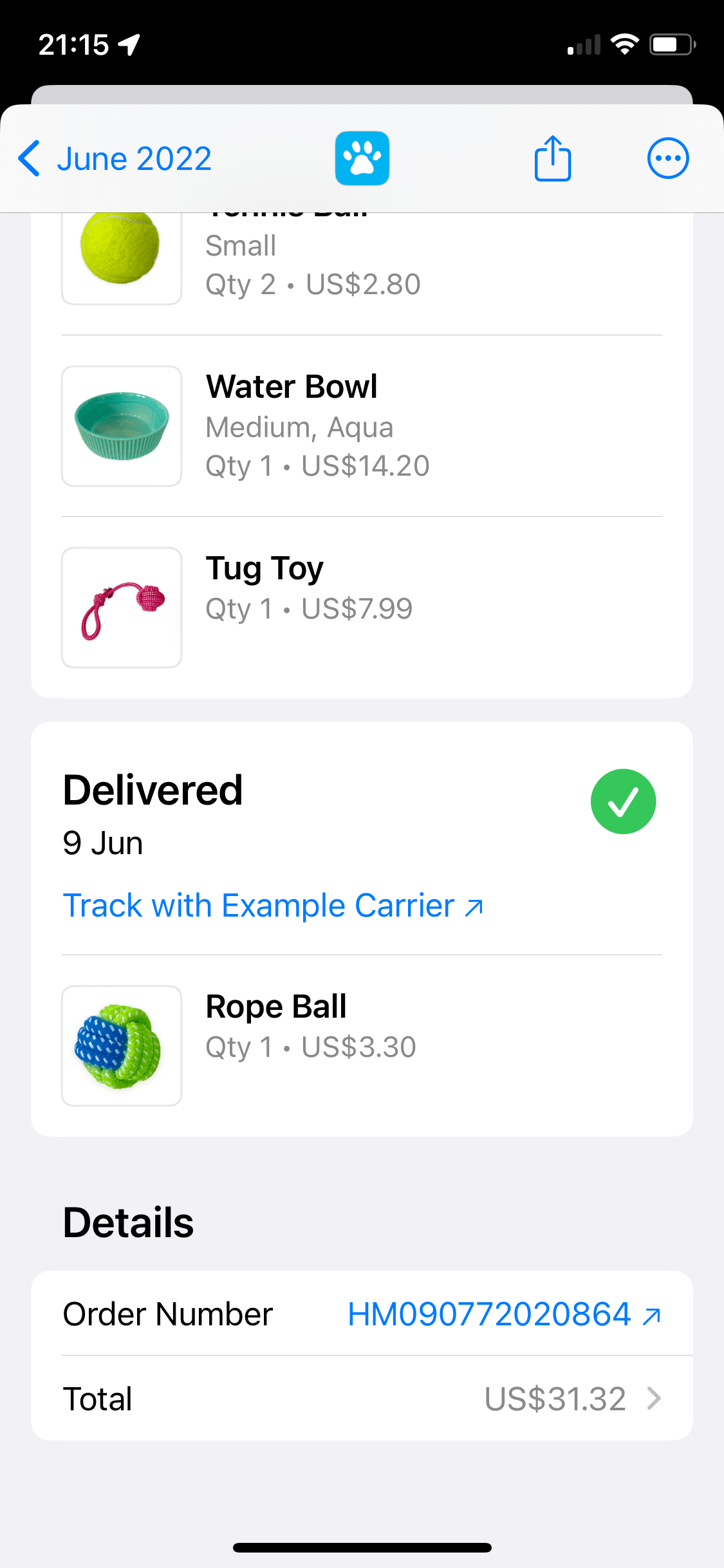Select the Water Bowl product thumbnail
Screen dimensions: 724x1568
[x=122, y=426]
